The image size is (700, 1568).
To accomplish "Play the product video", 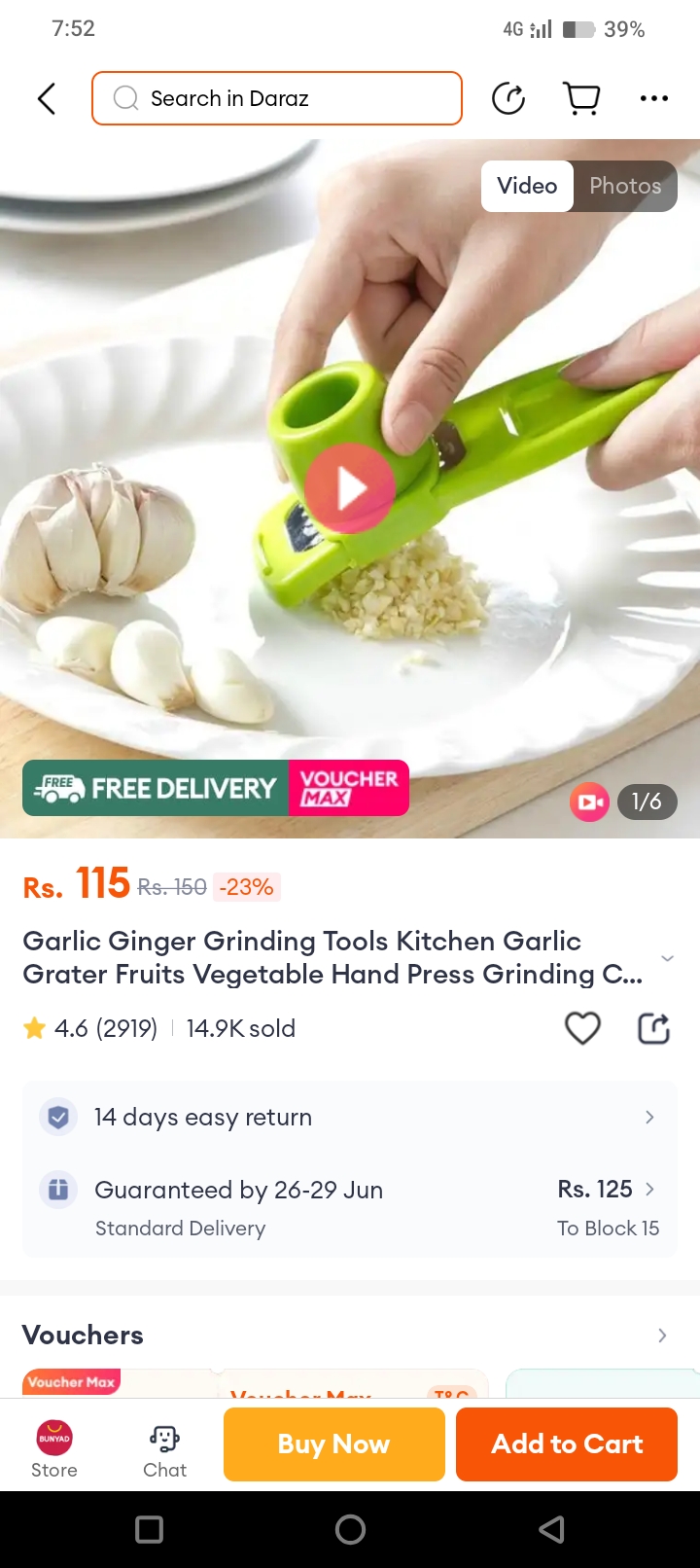I will tap(350, 488).
